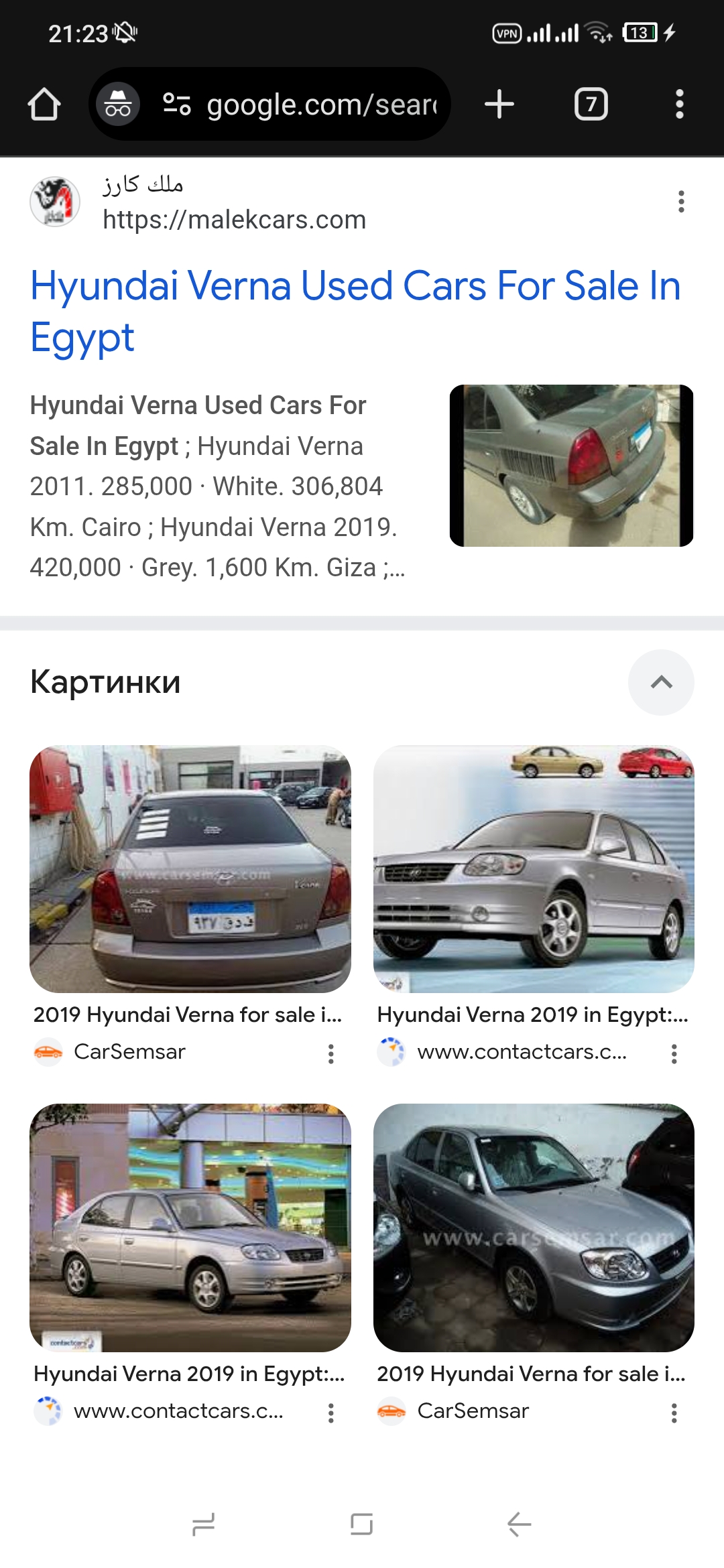Collapse the Картинки section
Screen dimensions: 724x1568
(661, 682)
